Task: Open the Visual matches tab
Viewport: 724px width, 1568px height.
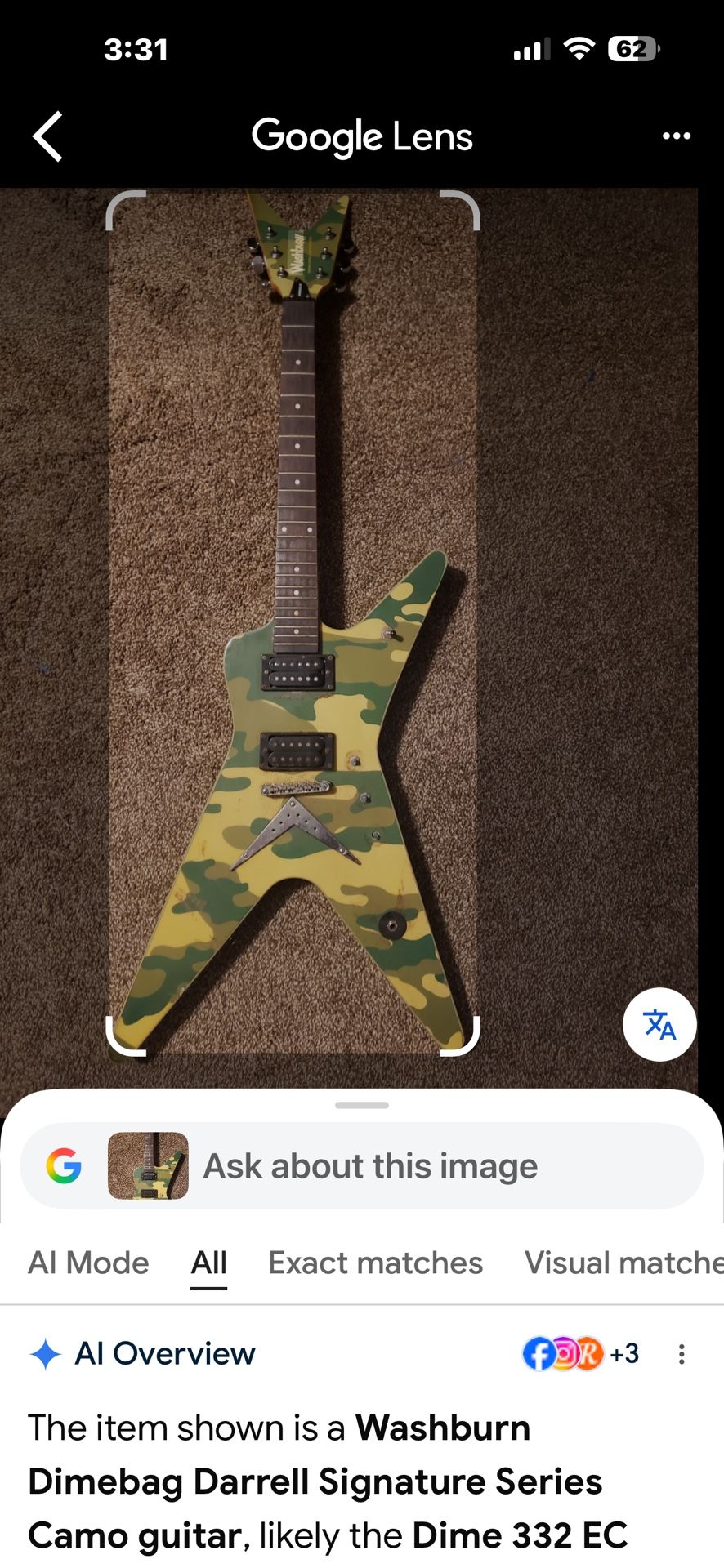Action: pos(623,1263)
